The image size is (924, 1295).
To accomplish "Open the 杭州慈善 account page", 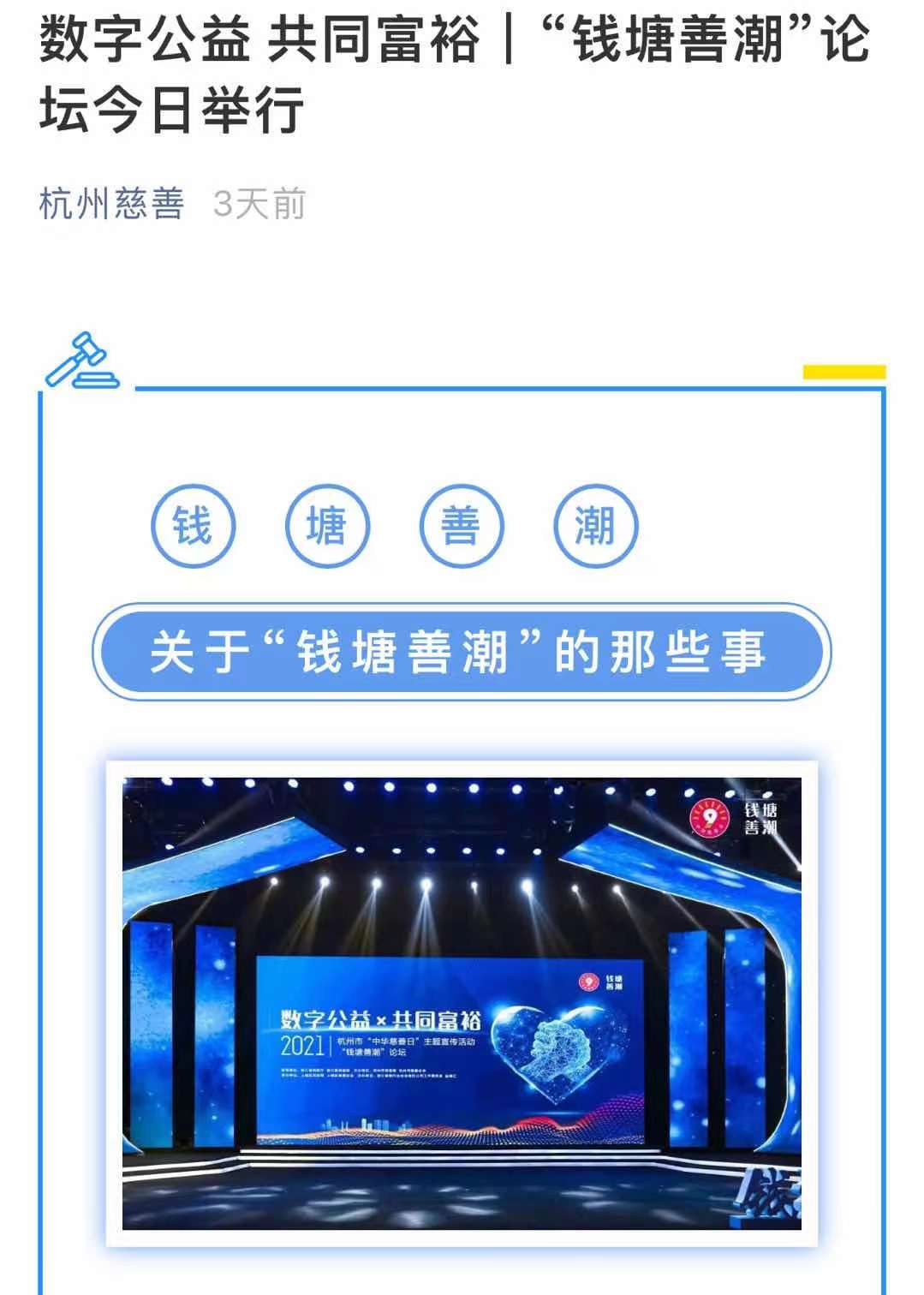I will point(111,205).
